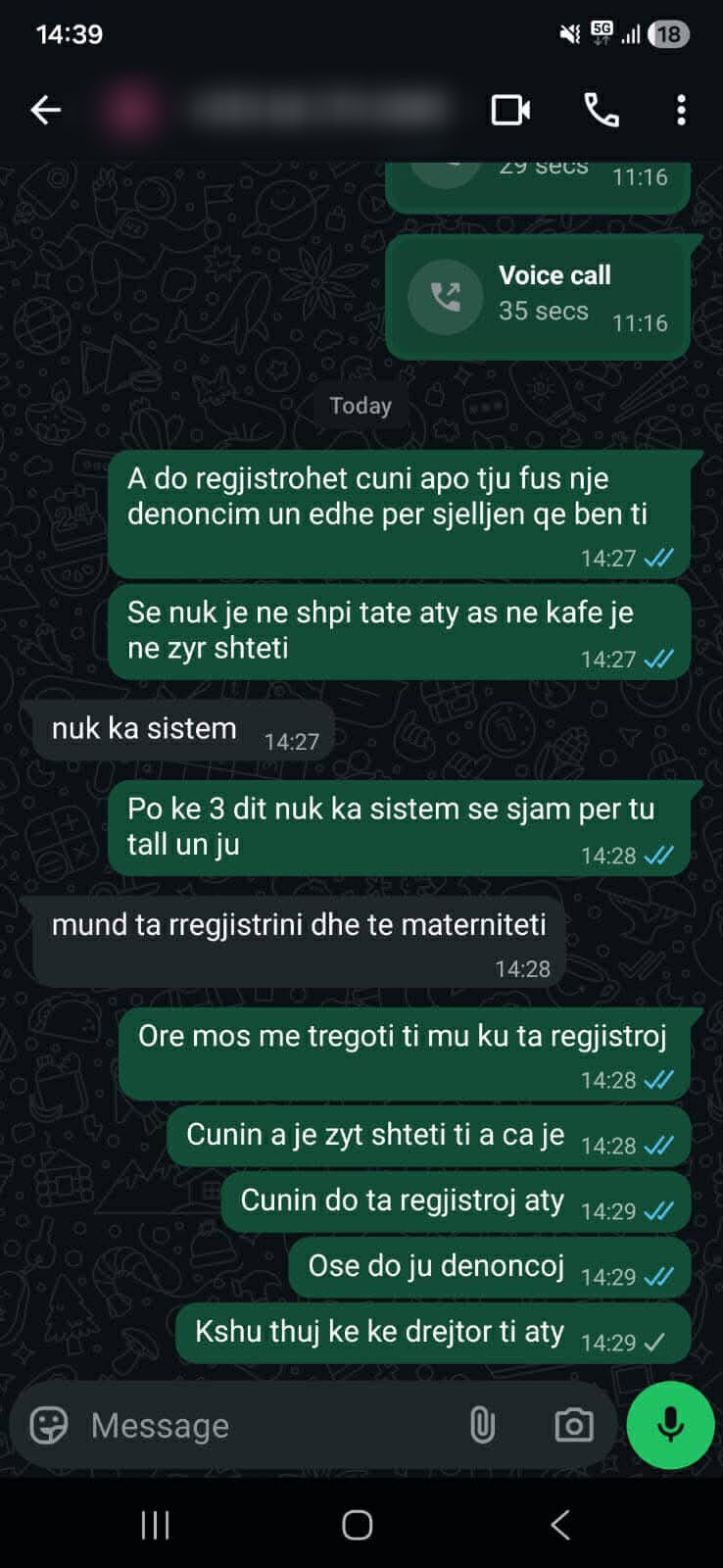Go back to the chat list

45,110
